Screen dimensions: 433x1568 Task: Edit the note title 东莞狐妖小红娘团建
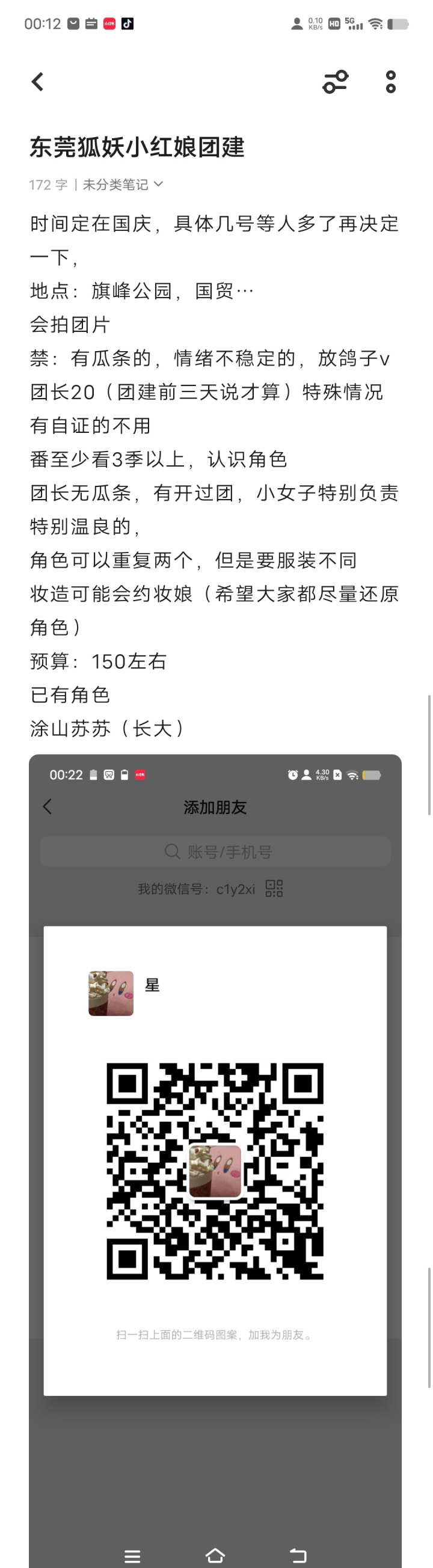click(137, 147)
